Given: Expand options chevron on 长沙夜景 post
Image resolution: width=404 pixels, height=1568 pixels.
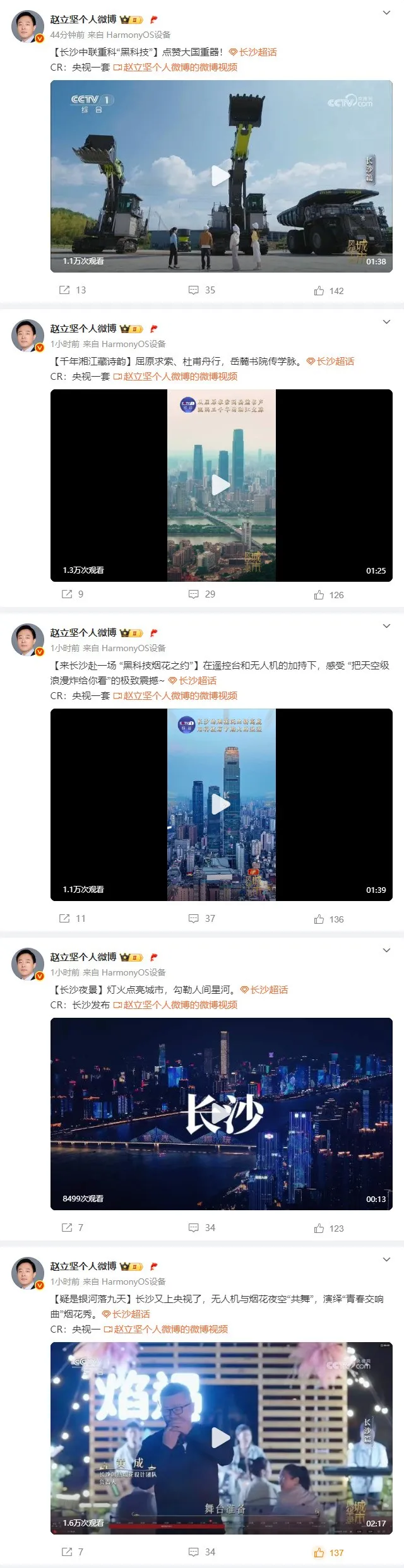Looking at the screenshot, I should [386, 950].
